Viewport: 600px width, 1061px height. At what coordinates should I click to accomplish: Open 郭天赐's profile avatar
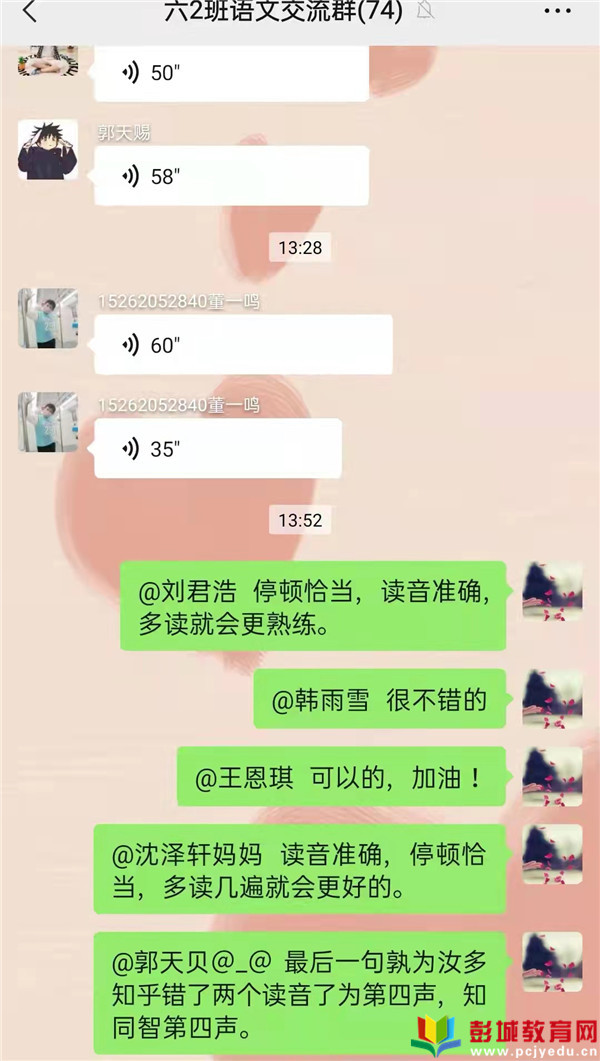pos(48,150)
